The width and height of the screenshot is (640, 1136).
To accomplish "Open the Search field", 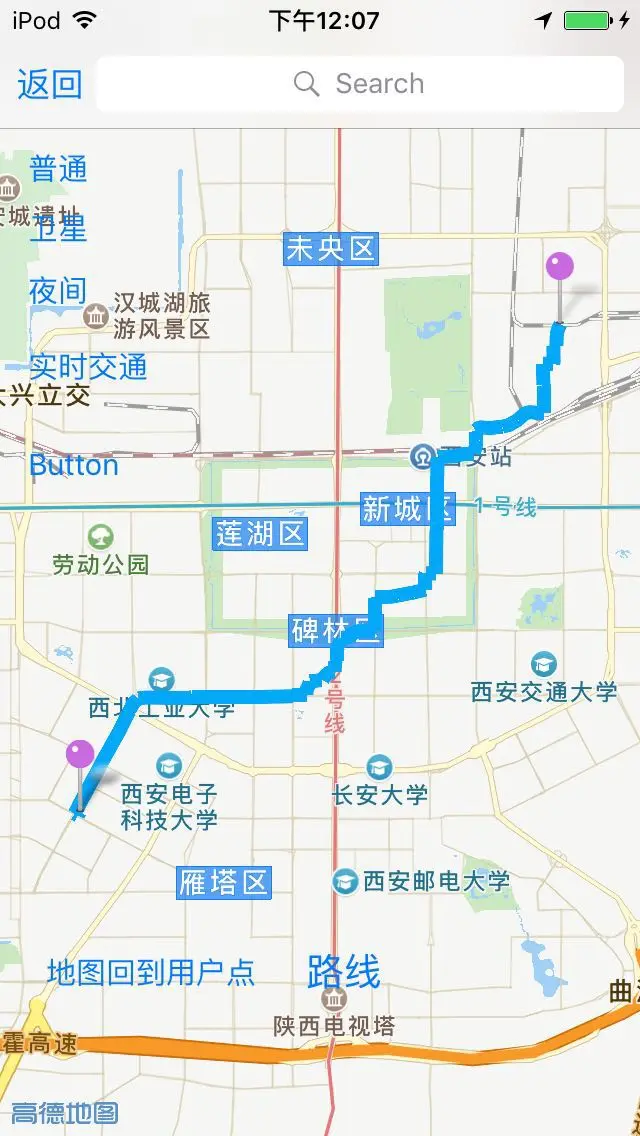I will [x=360, y=84].
